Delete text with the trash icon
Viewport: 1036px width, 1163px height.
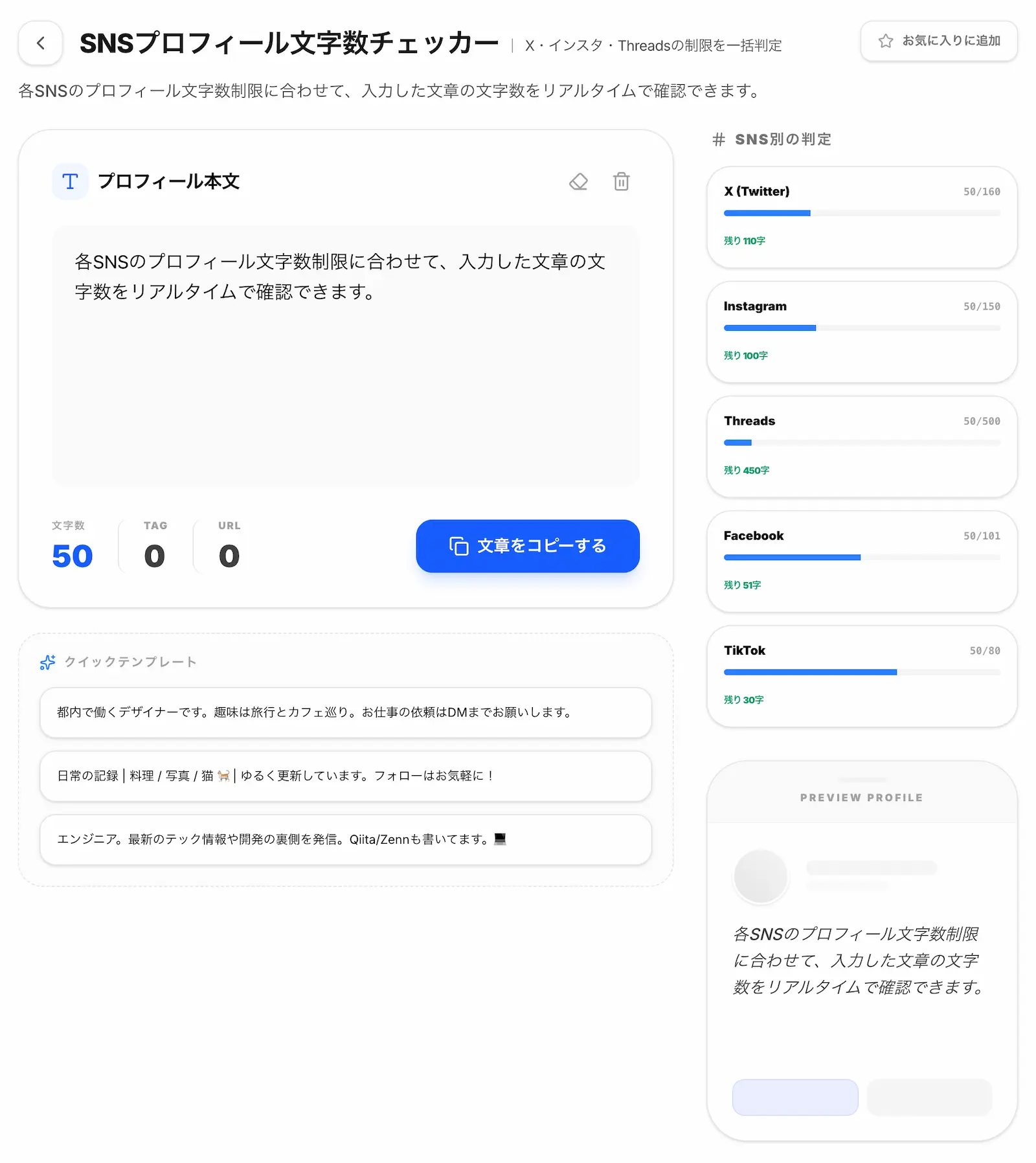coord(621,182)
